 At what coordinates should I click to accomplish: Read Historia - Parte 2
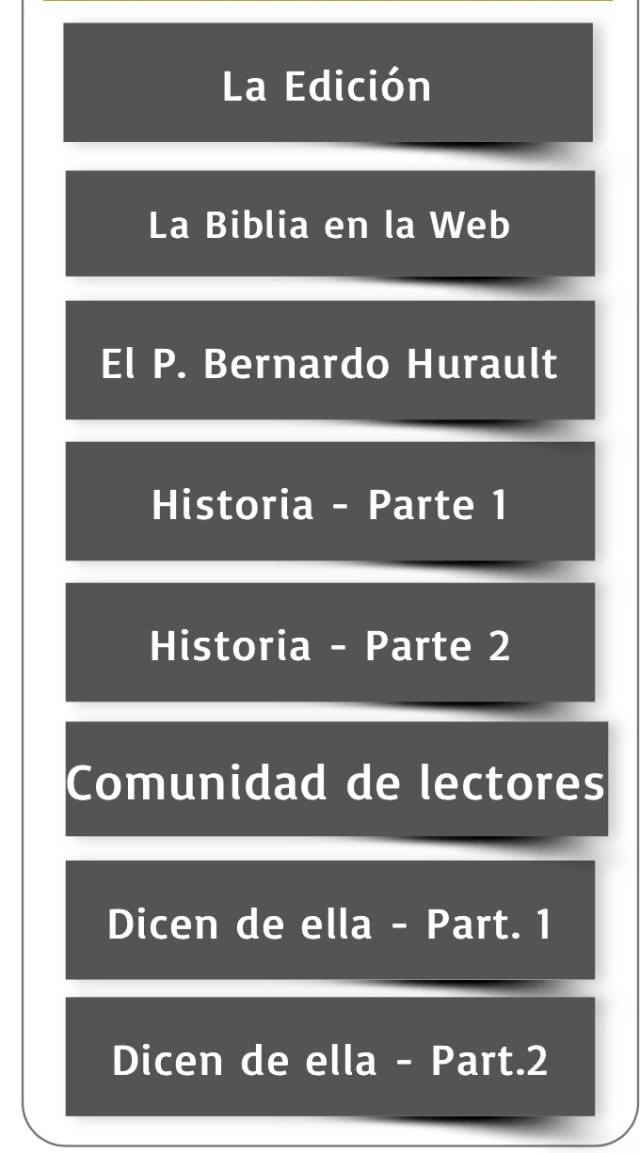click(329, 643)
